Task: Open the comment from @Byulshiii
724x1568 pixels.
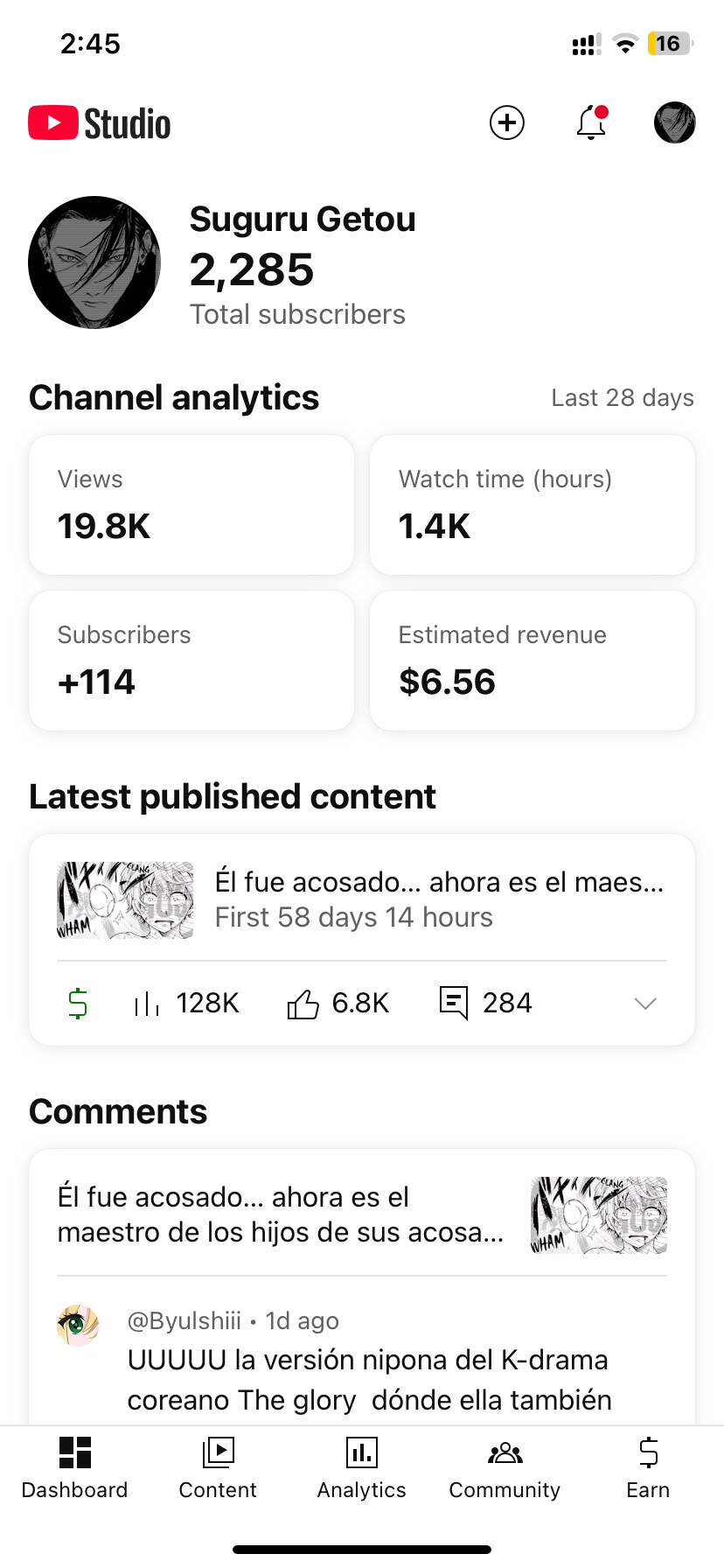Action: point(367,1361)
